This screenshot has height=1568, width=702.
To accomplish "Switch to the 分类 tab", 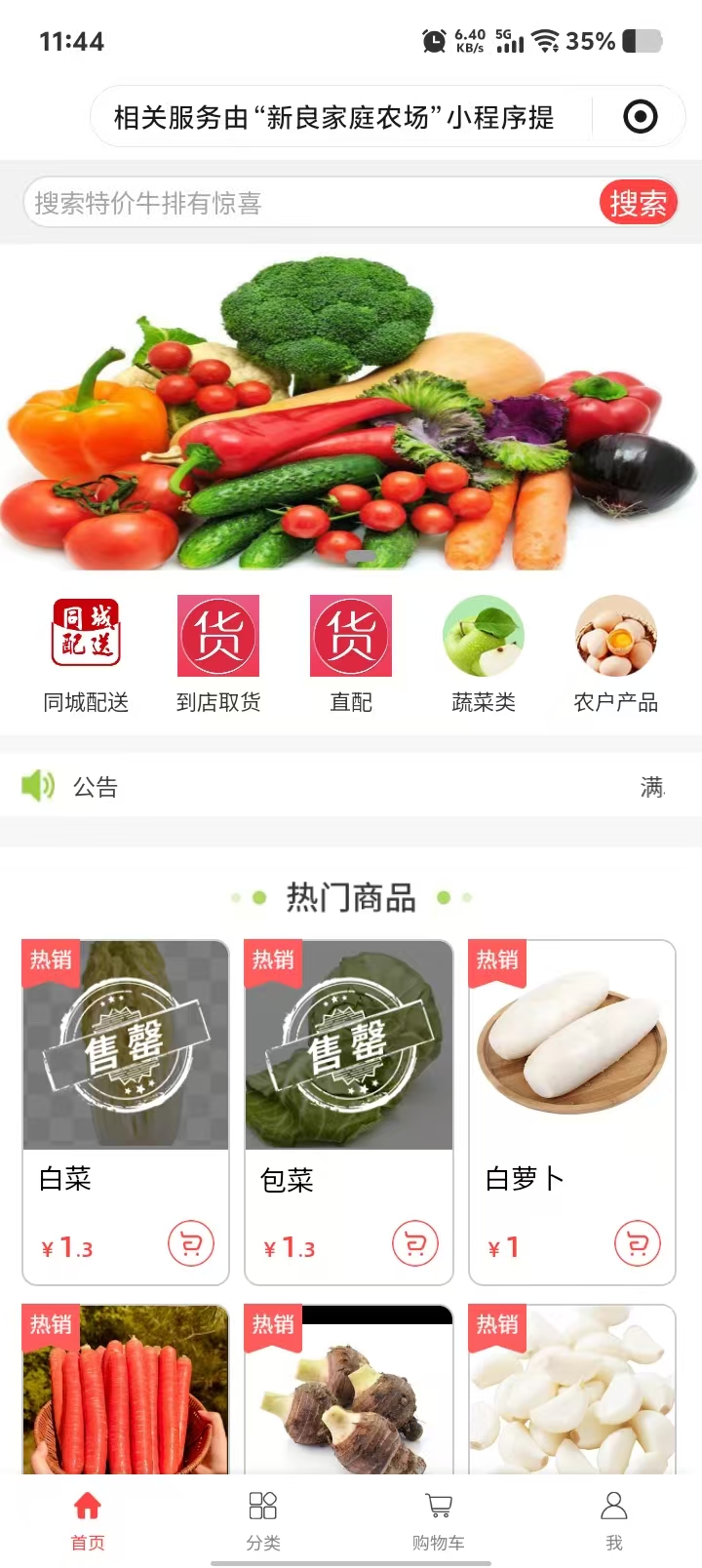I will click(263, 1519).
